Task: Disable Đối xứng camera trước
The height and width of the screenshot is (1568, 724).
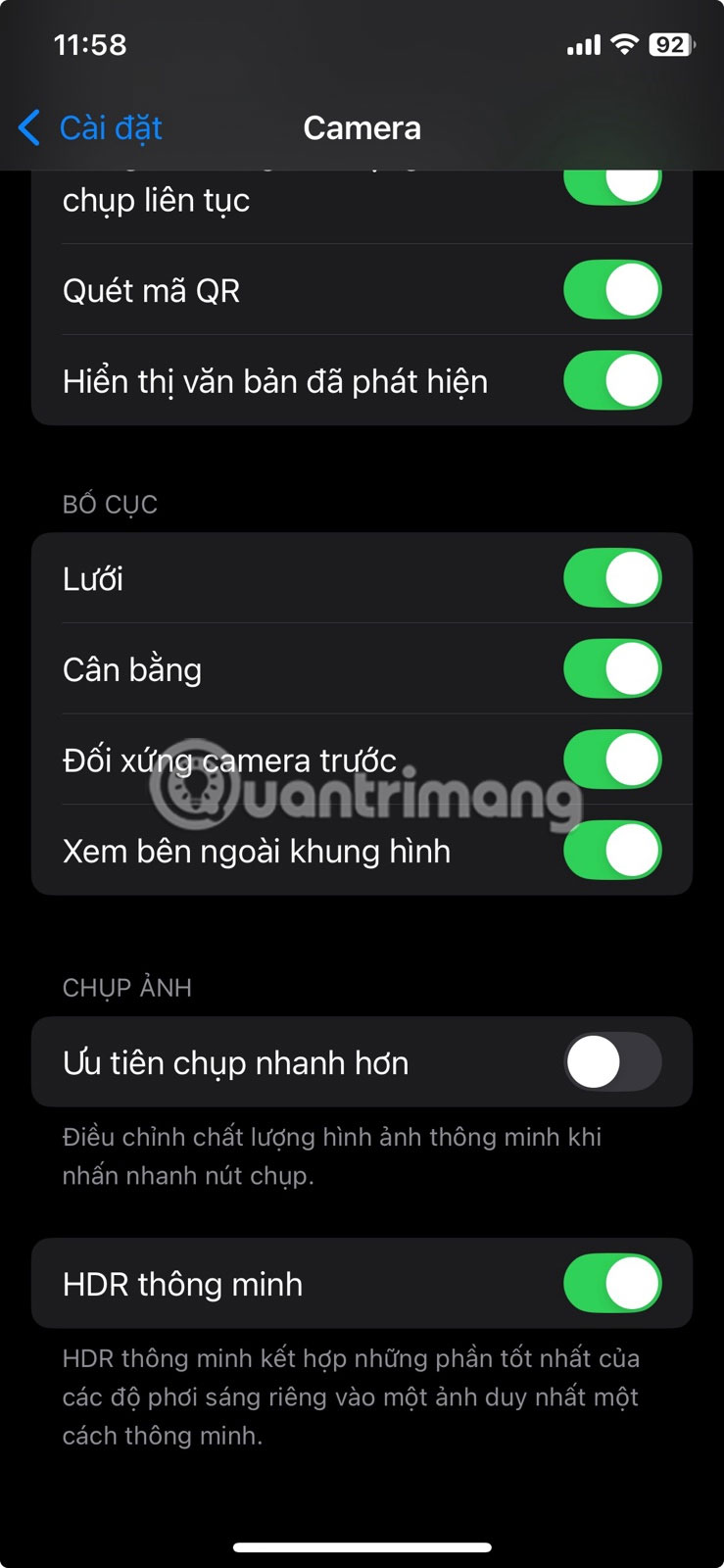Action: tap(611, 759)
